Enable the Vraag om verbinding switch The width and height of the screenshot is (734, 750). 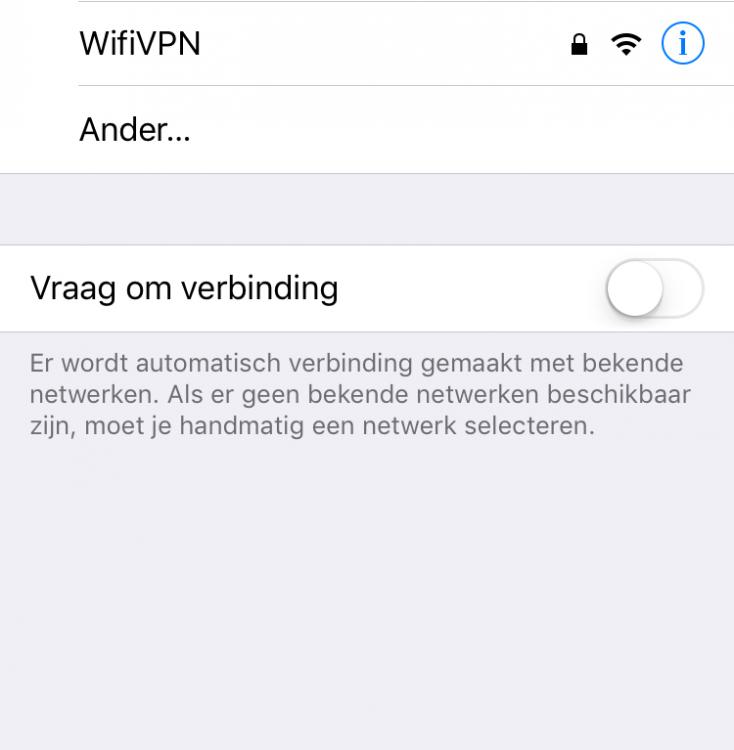tap(654, 289)
